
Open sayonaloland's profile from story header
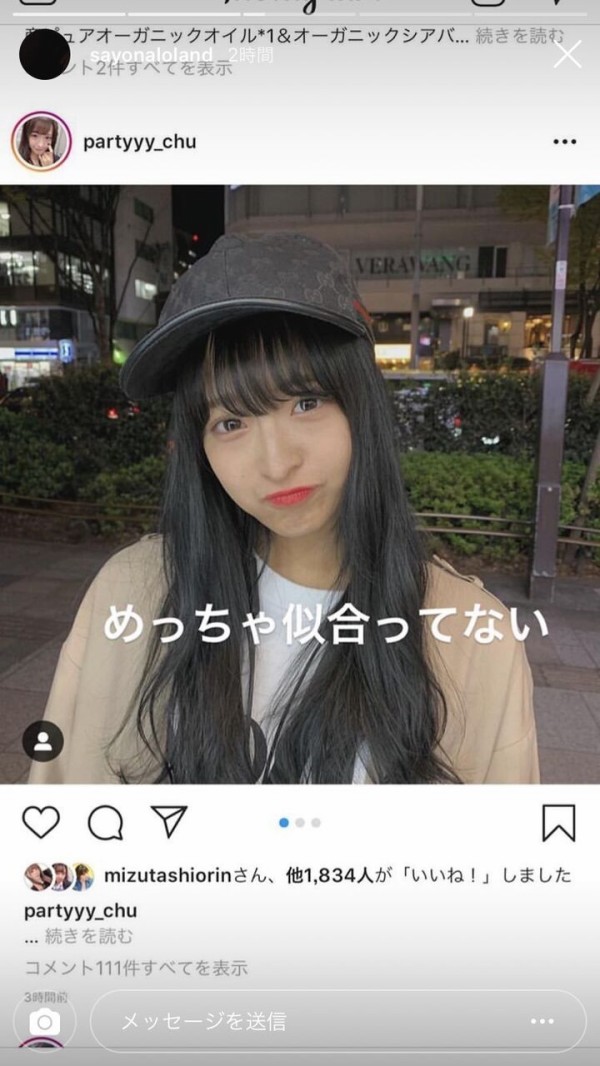coord(151,54)
